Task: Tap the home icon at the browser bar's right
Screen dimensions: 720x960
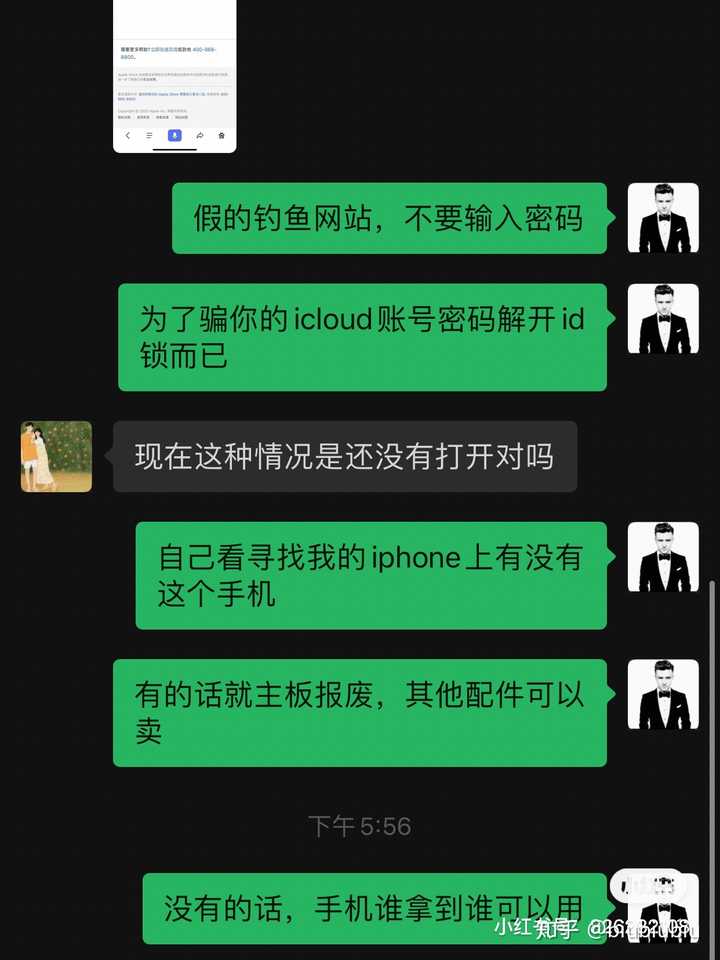Action: (221, 135)
